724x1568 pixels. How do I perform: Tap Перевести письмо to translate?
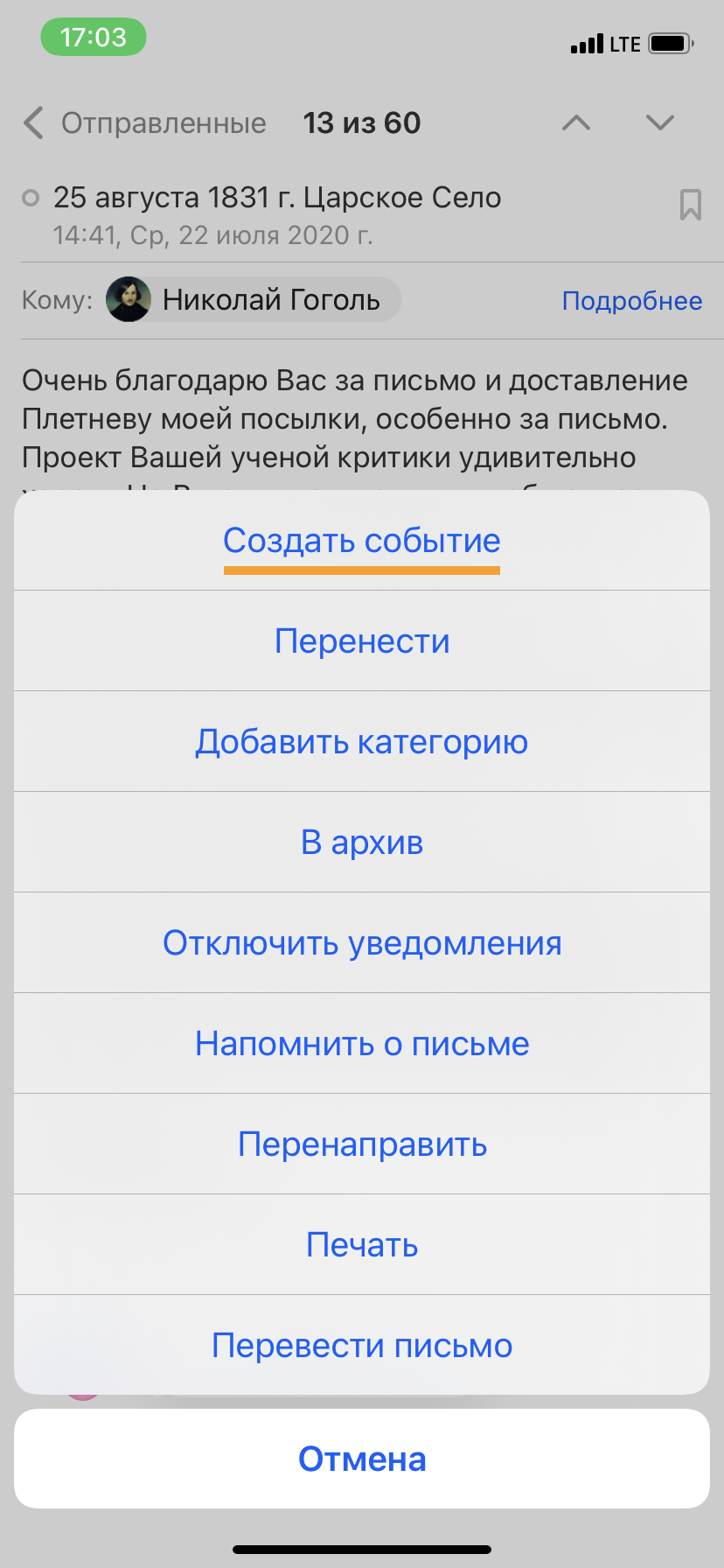point(362,1346)
